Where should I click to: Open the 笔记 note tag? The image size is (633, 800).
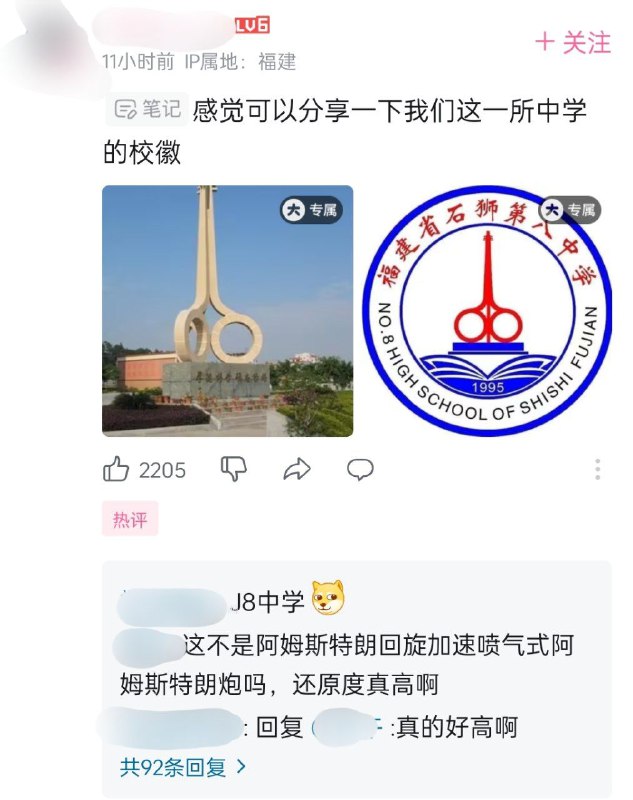tap(147, 109)
